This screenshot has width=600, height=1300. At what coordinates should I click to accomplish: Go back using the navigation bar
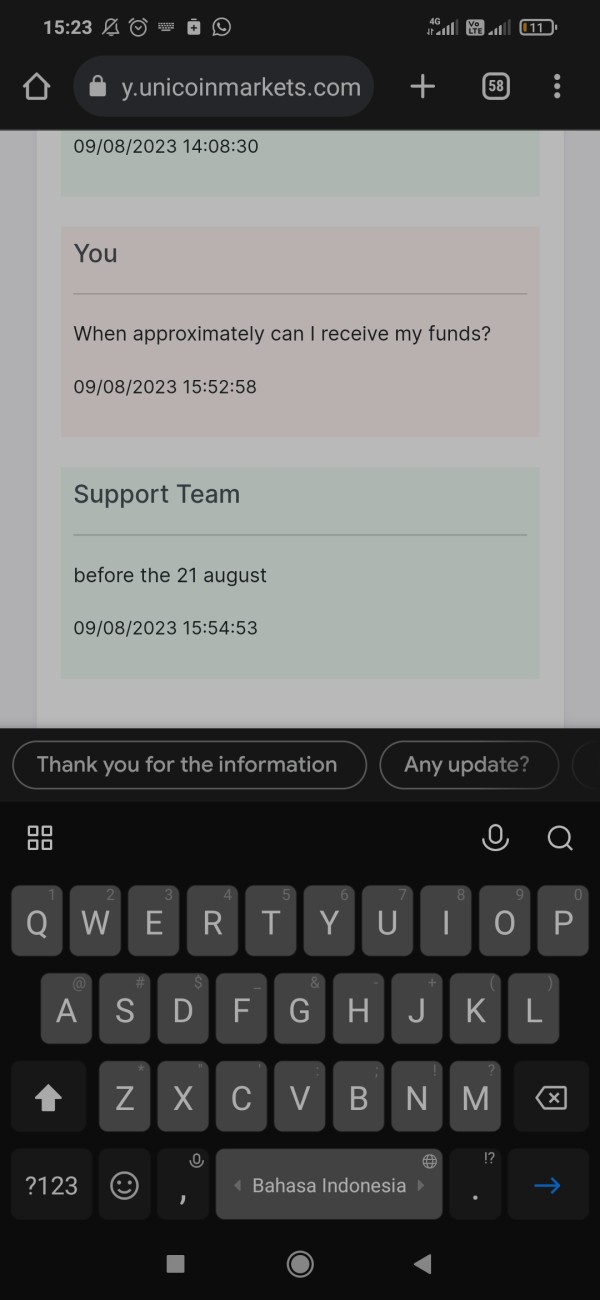point(423,1264)
